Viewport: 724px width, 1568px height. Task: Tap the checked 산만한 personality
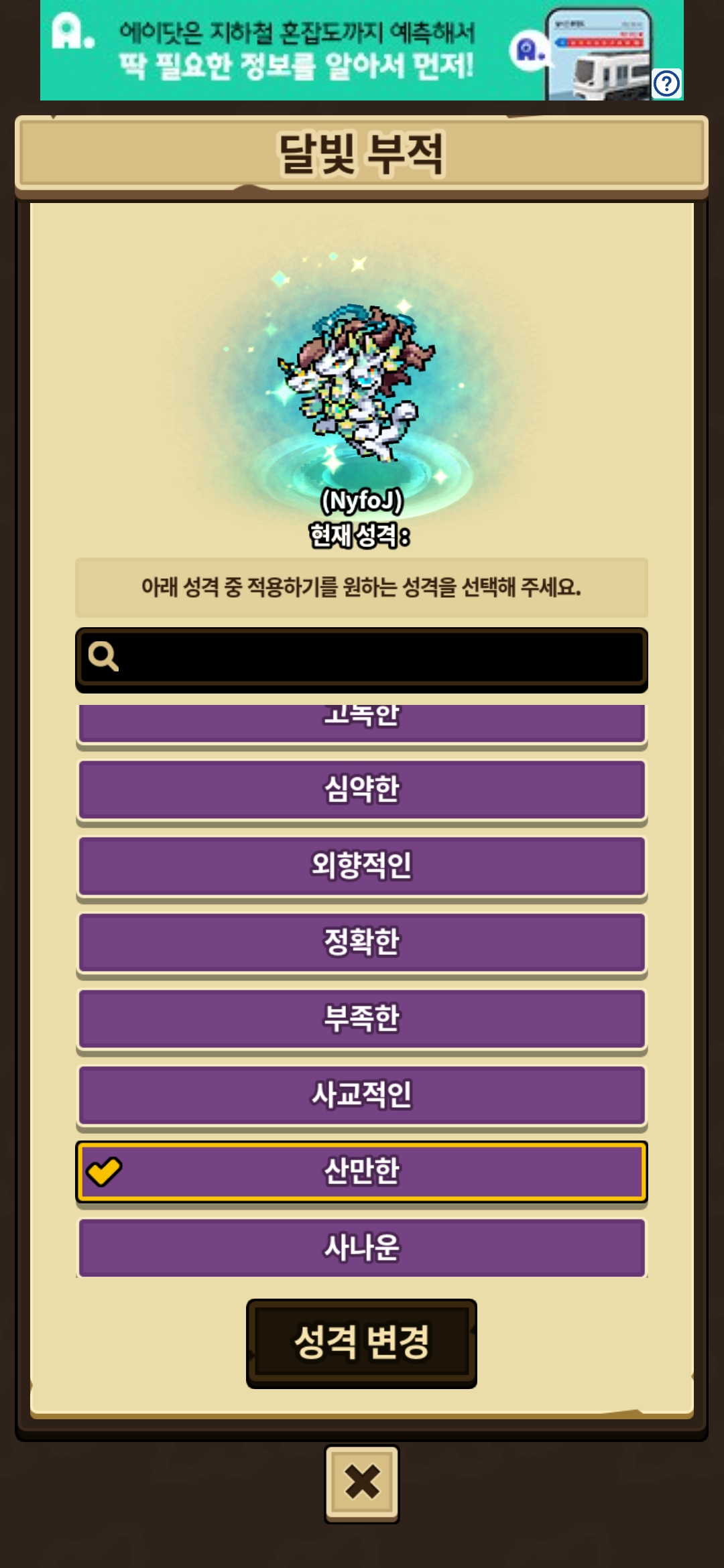coord(361,1171)
